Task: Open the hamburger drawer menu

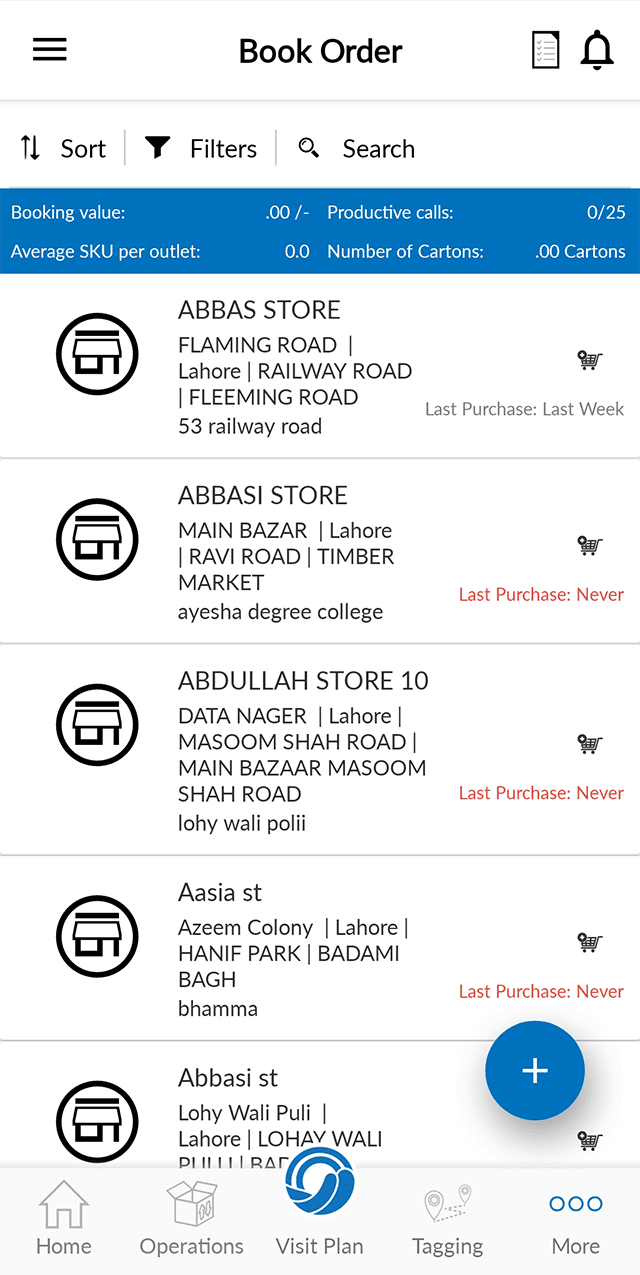Action: coord(50,50)
